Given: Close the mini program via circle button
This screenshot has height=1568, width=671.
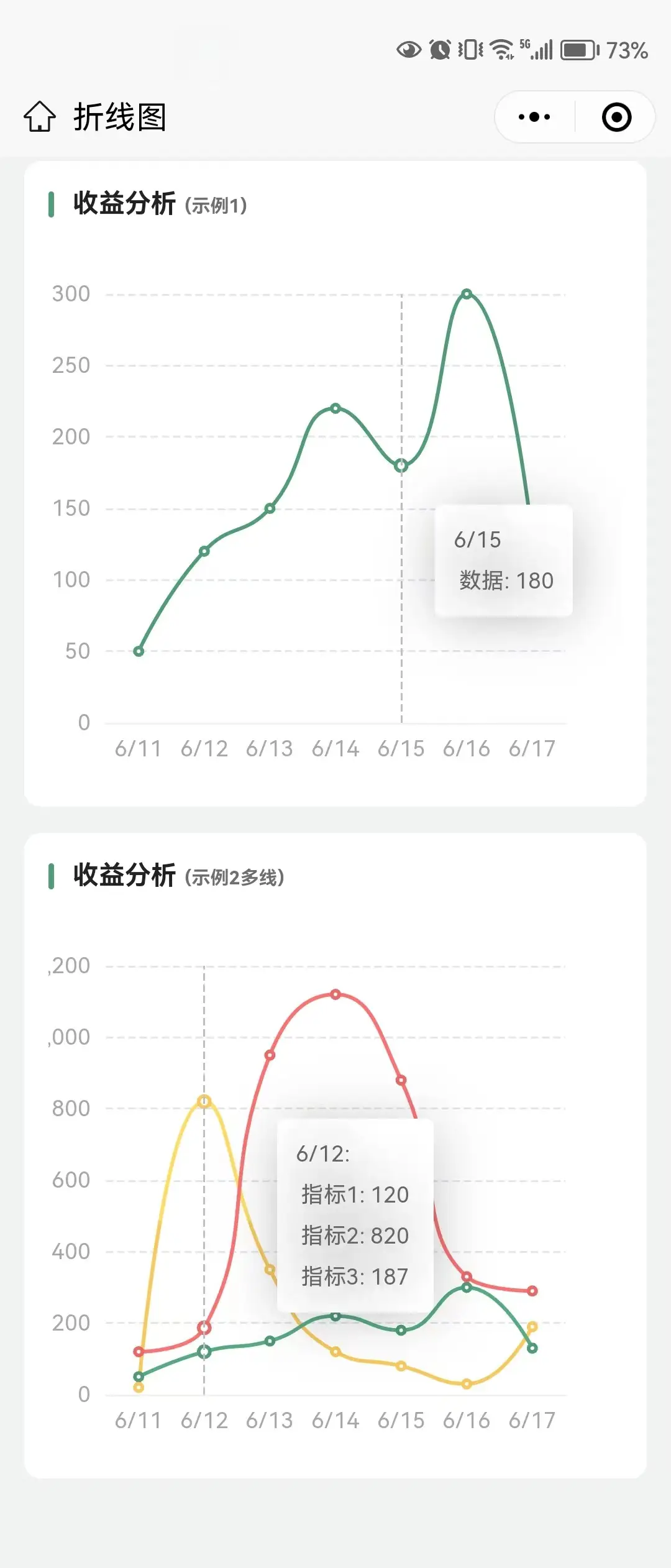Looking at the screenshot, I should point(617,117).
